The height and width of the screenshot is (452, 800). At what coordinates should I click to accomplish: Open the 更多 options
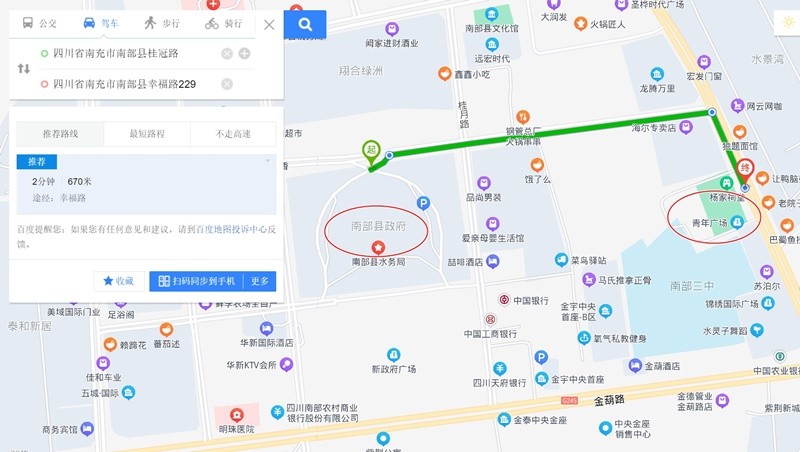[260, 281]
